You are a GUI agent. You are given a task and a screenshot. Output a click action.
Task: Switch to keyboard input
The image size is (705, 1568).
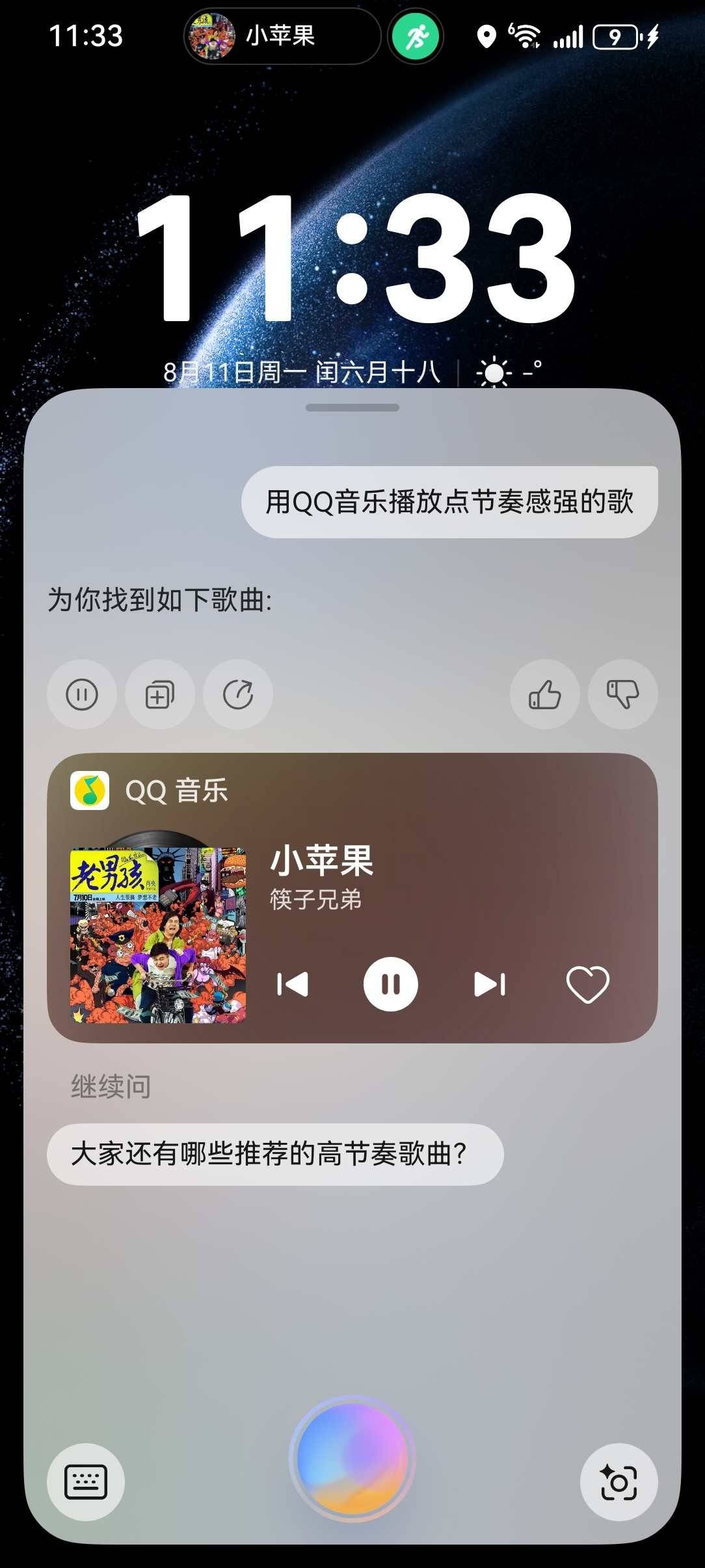click(86, 1482)
